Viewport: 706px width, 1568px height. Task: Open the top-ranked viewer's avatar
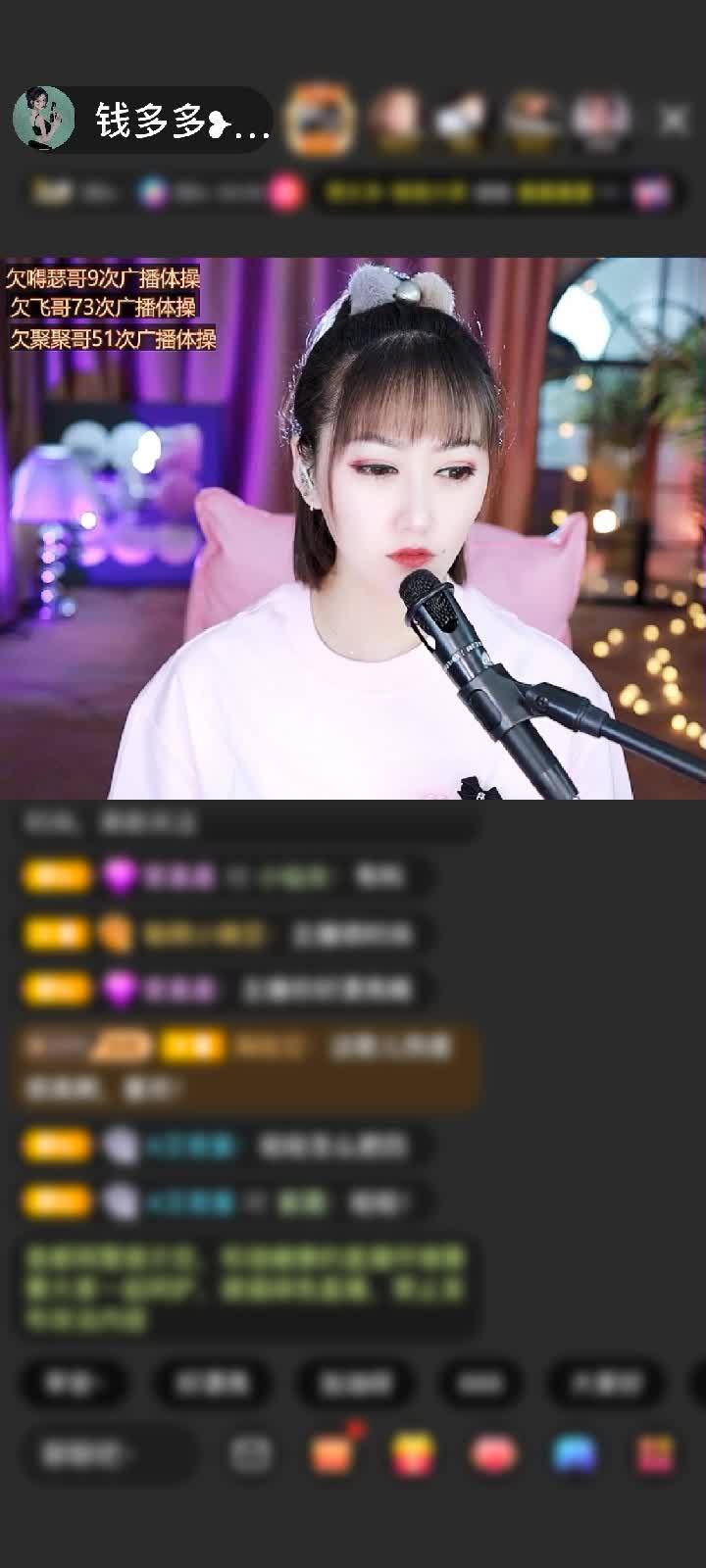coord(319,120)
